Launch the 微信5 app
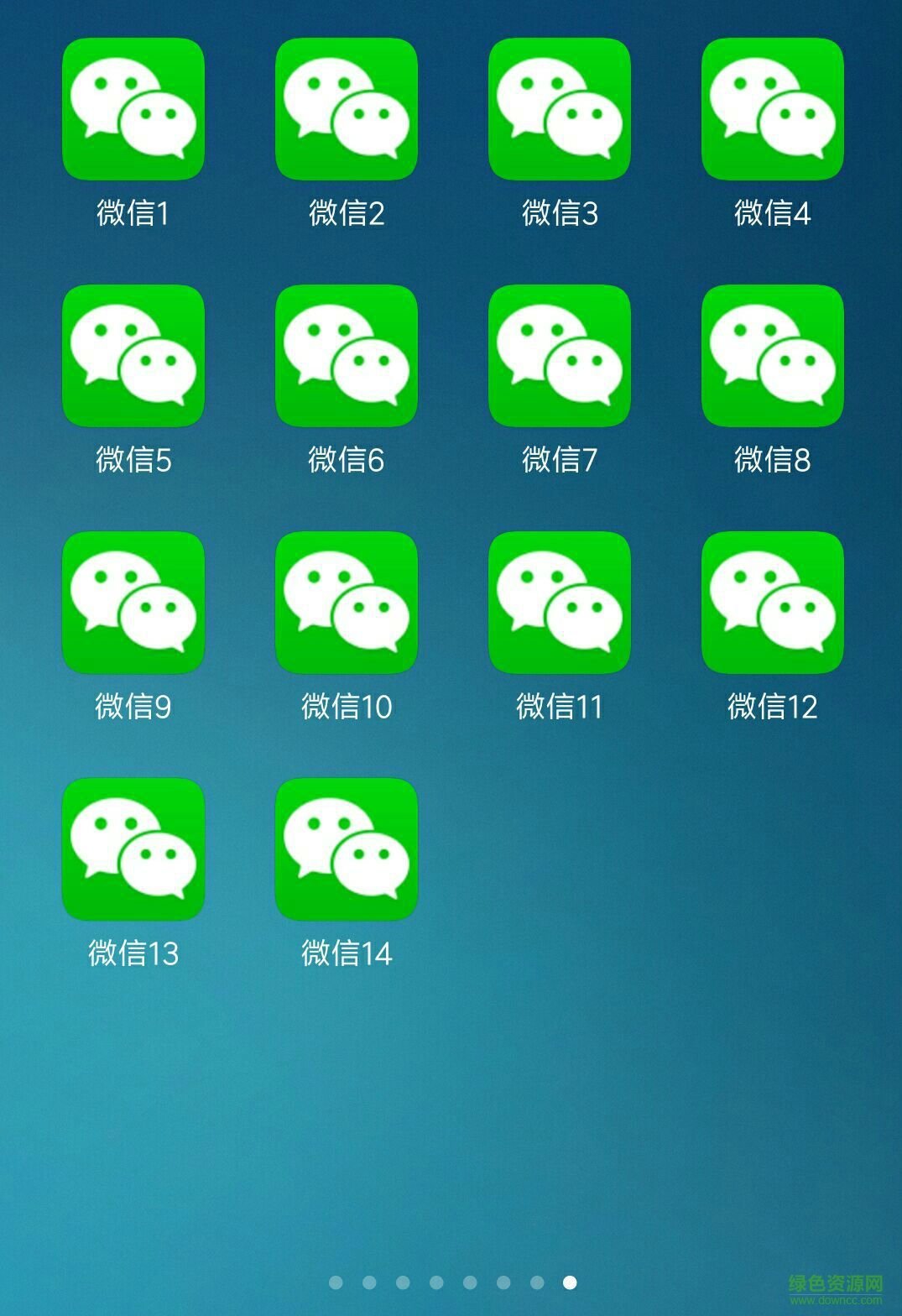The width and height of the screenshot is (902, 1316). [133, 356]
